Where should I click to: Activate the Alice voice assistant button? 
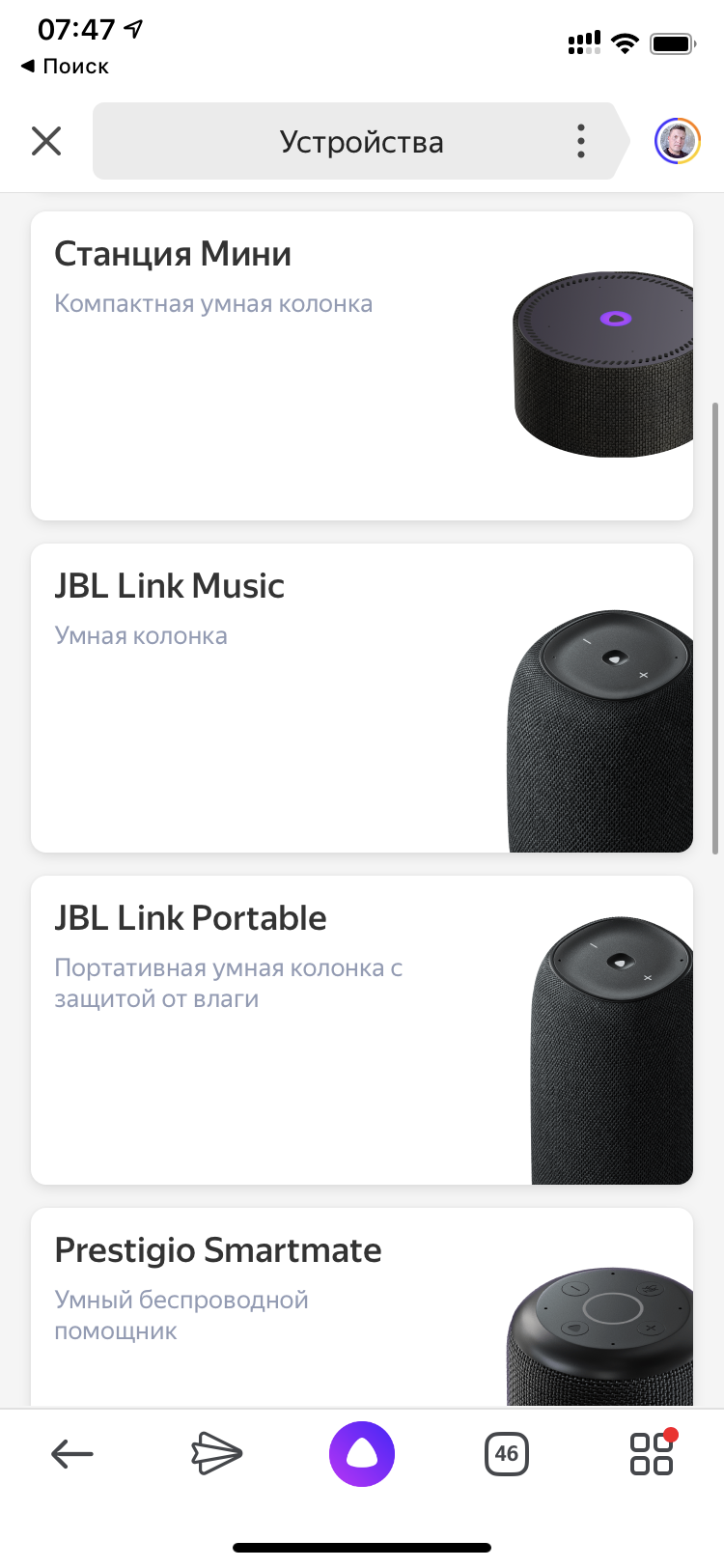click(362, 1453)
